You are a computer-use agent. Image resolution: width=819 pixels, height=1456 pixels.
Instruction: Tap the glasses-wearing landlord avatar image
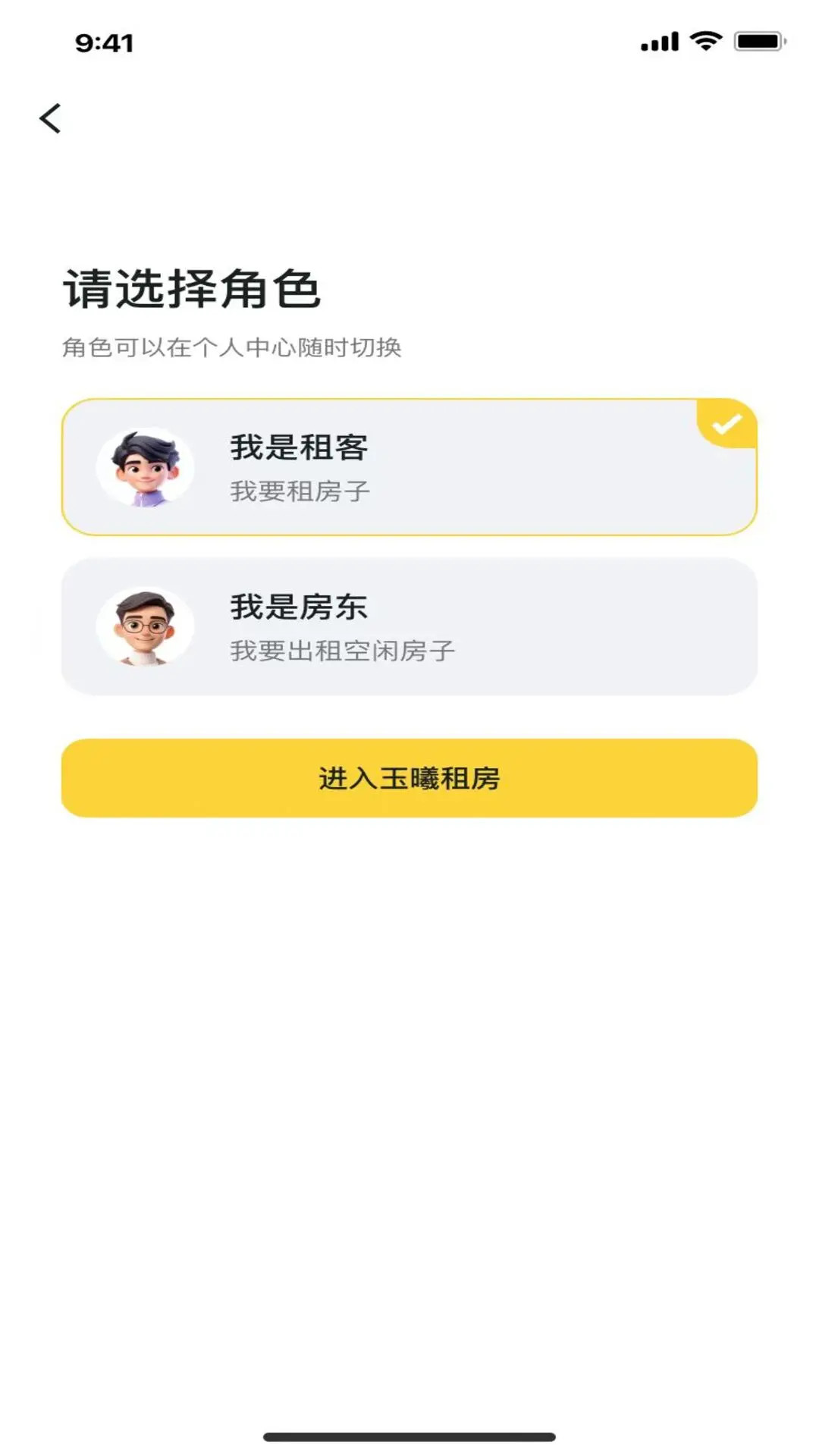(144, 626)
